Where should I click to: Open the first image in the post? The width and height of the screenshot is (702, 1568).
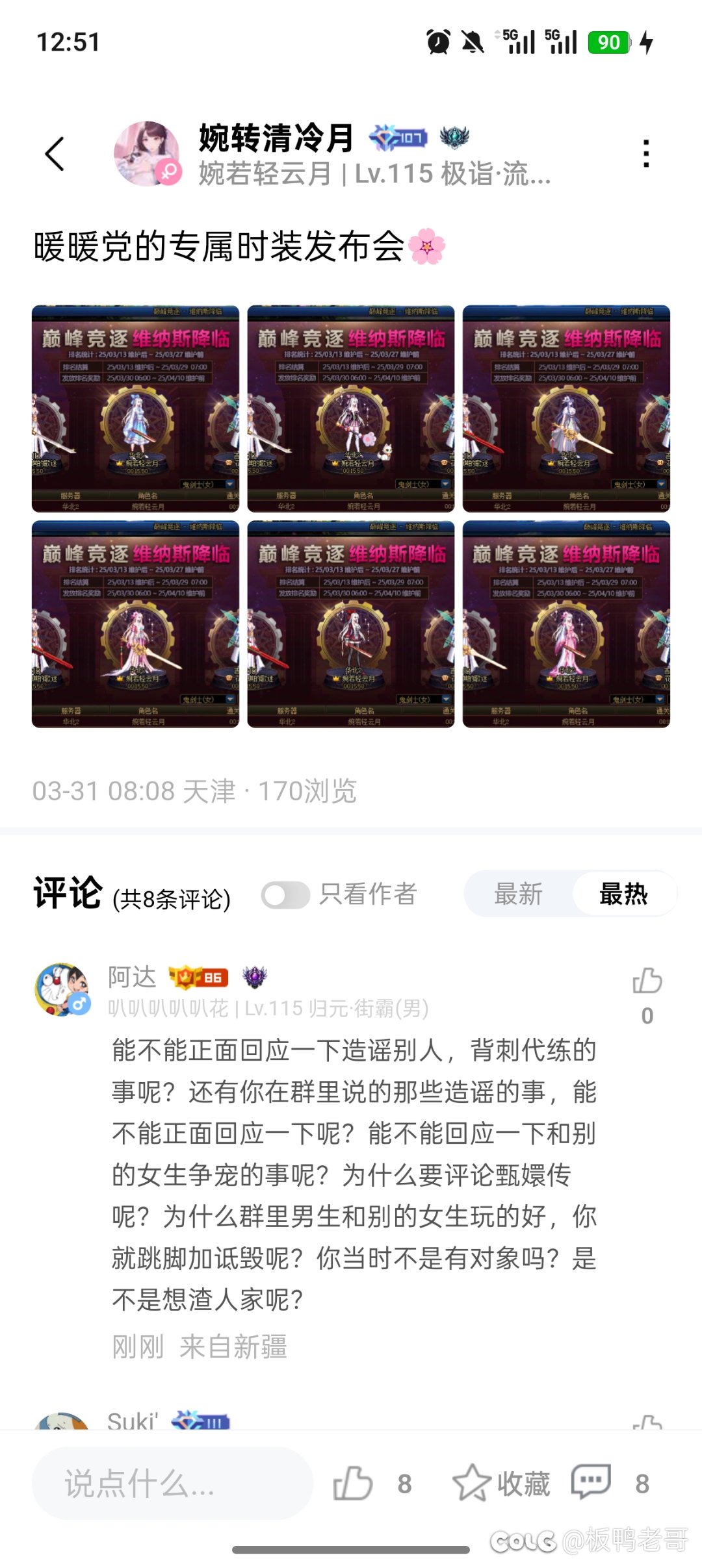(135, 409)
